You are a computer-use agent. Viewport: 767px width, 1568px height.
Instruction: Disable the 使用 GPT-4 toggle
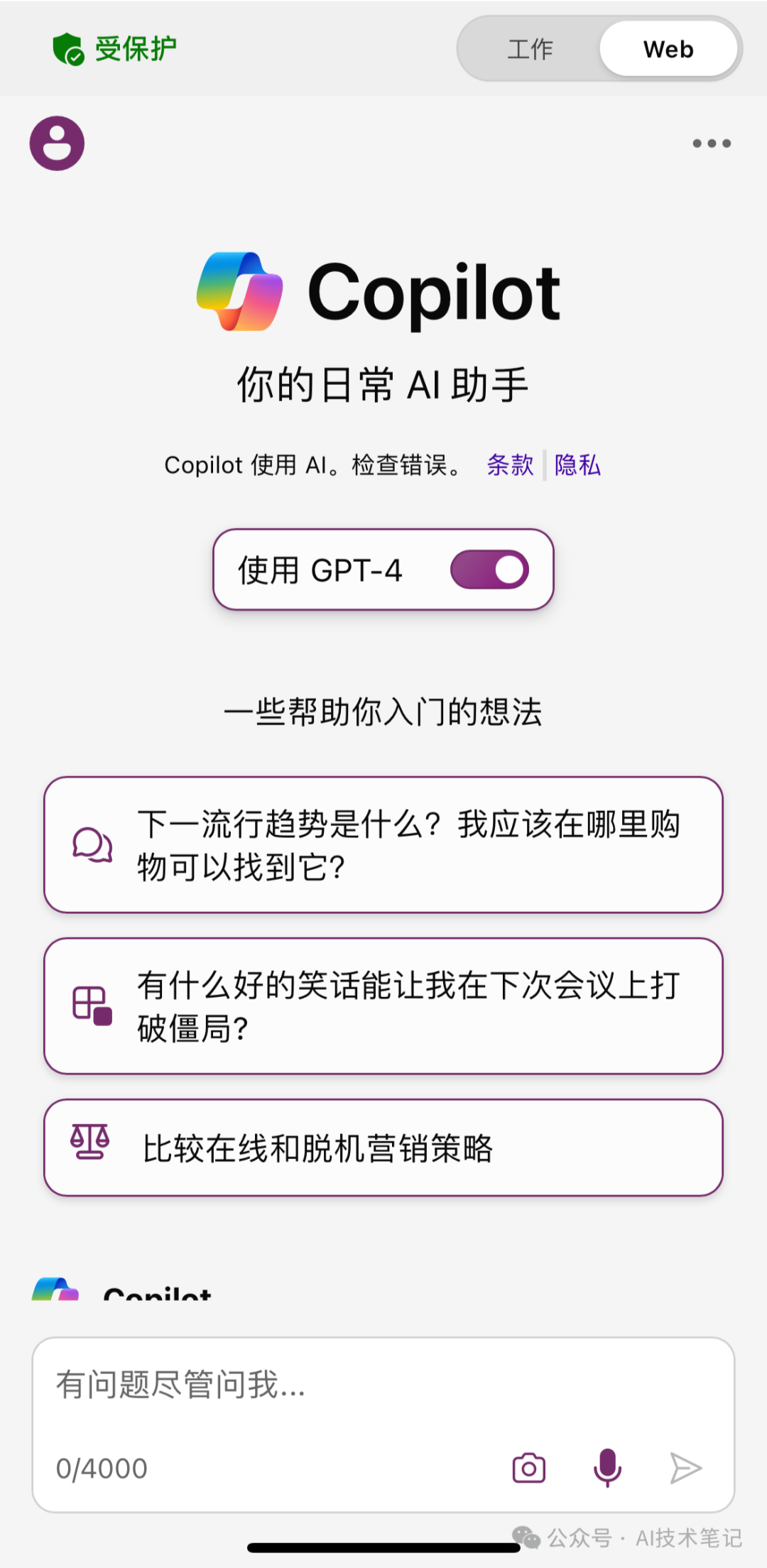click(489, 570)
